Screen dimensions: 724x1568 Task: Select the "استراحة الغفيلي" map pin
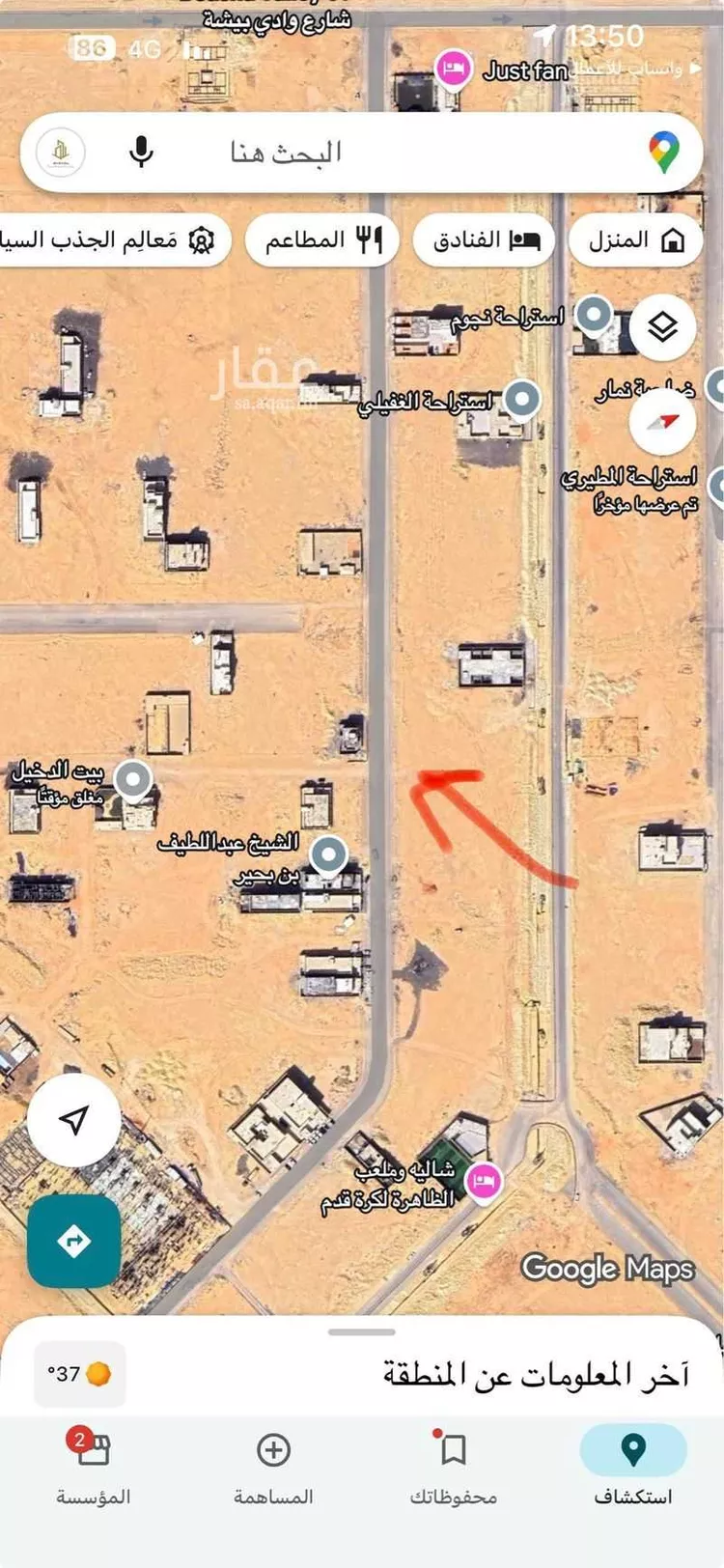tap(522, 398)
